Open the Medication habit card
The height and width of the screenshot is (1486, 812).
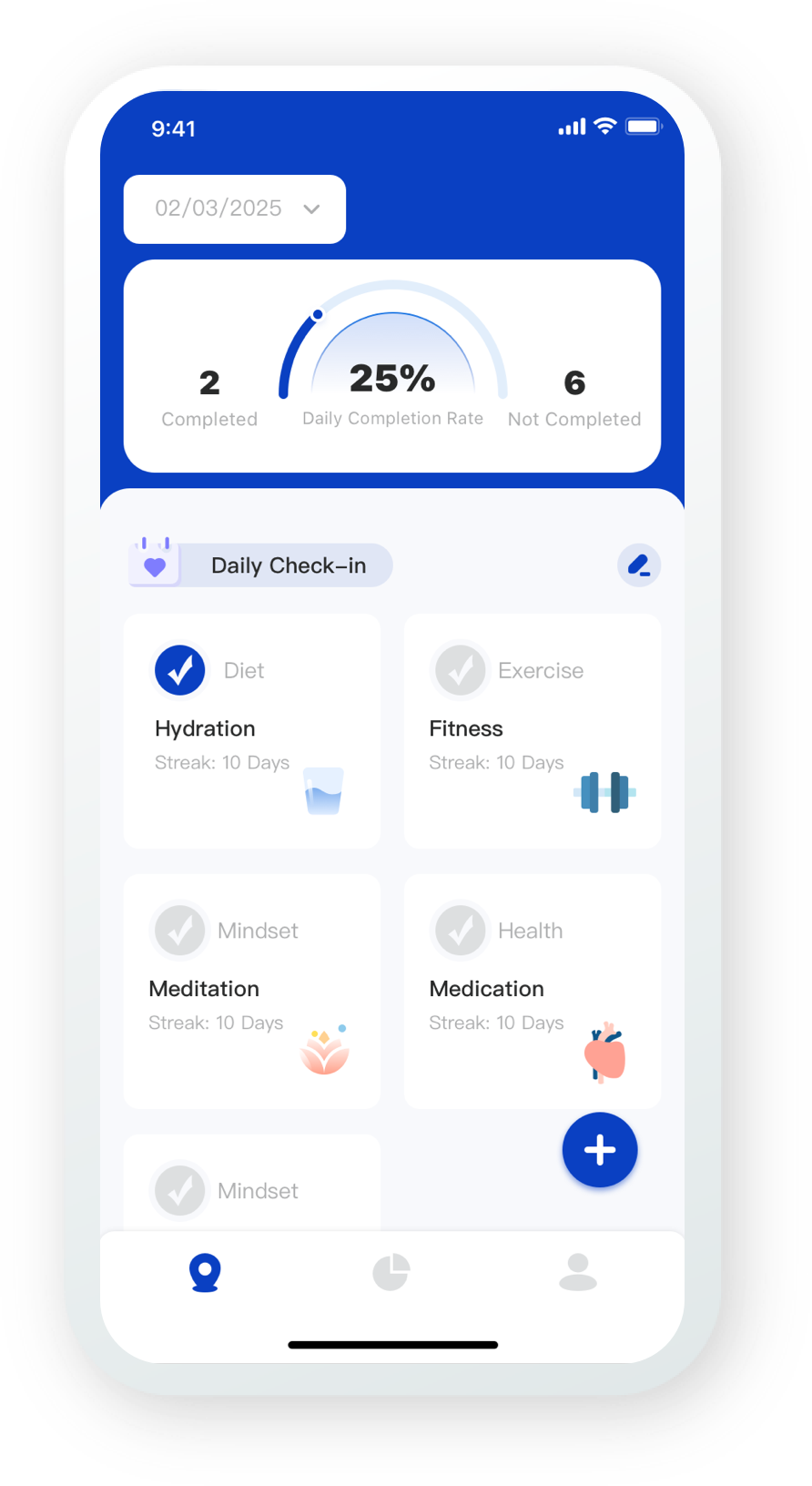point(532,1002)
